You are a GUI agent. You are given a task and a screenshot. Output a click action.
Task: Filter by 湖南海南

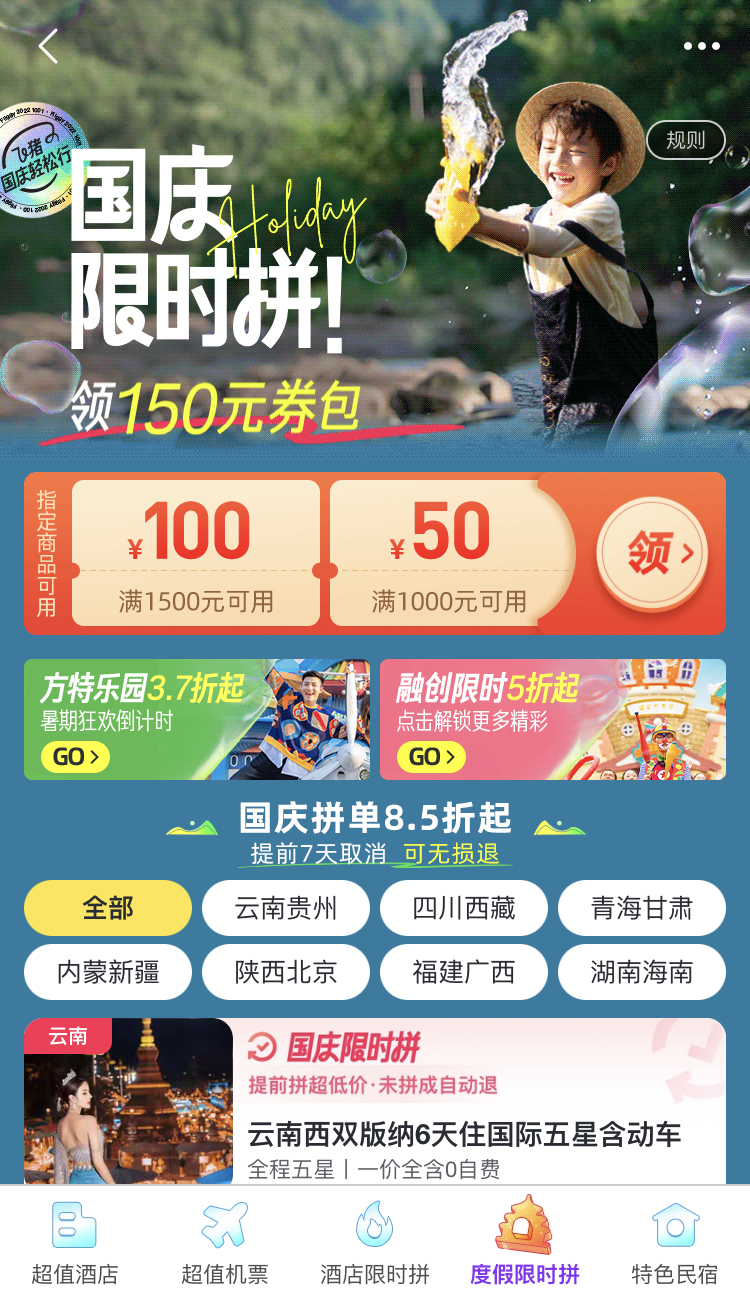tap(641, 972)
